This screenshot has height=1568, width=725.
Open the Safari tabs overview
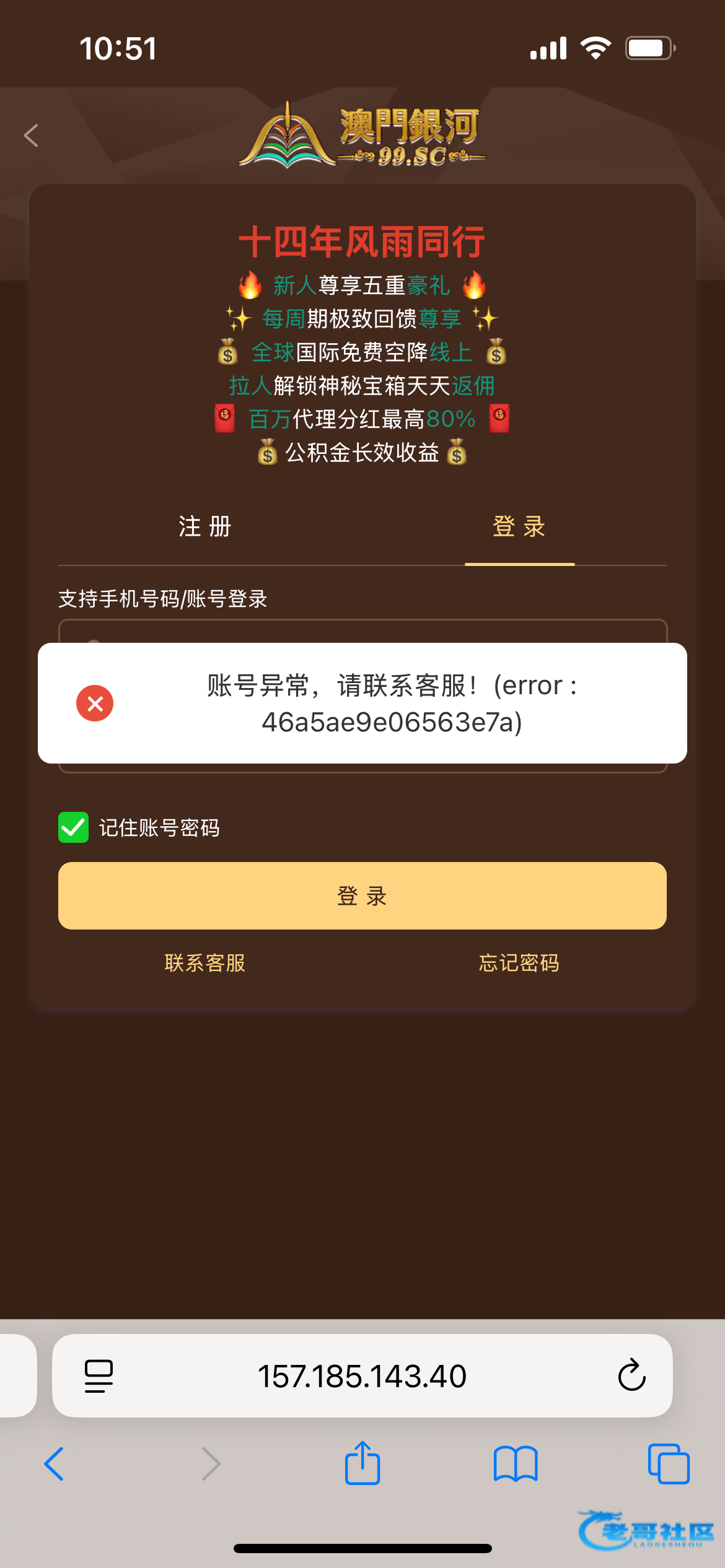pos(669,1464)
